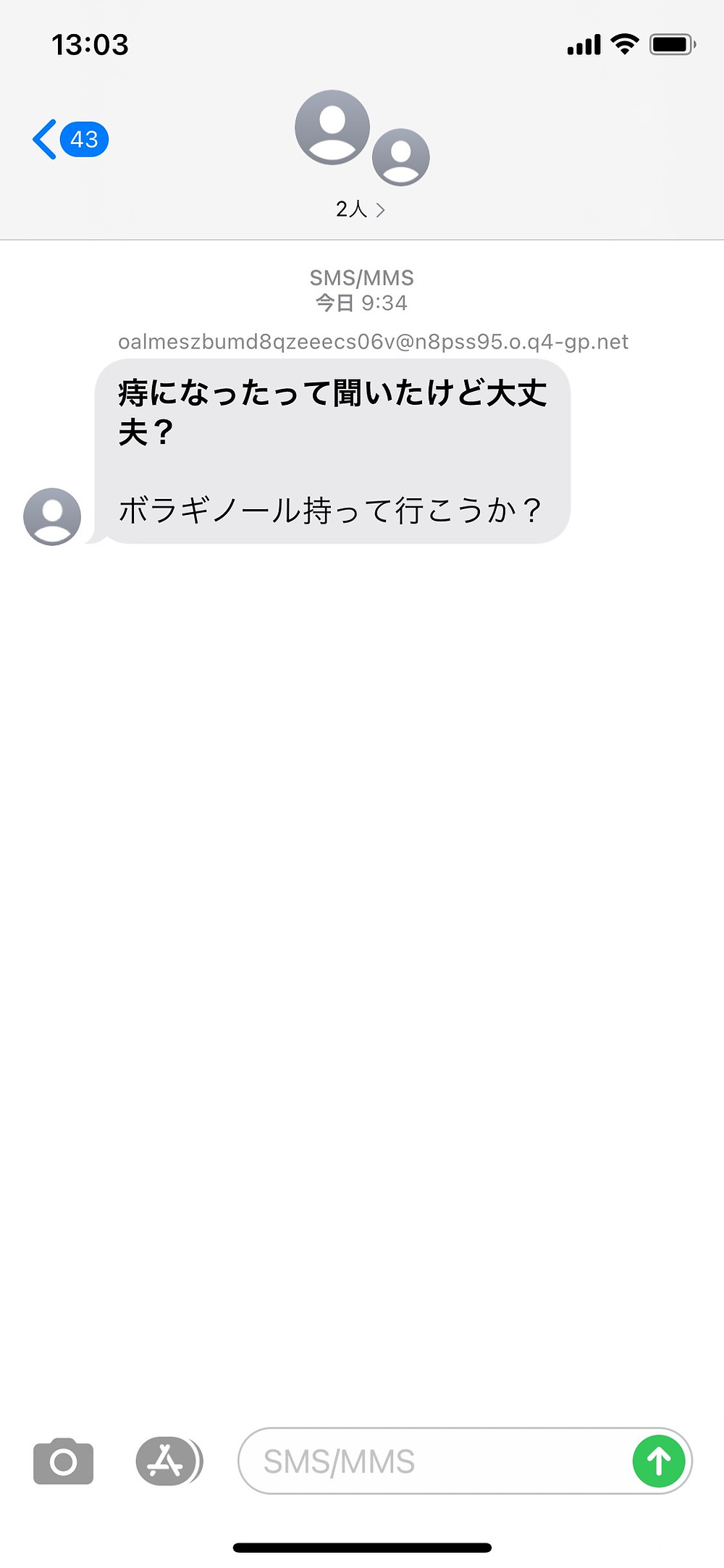Open the sender's avatar beside the message

(52, 516)
